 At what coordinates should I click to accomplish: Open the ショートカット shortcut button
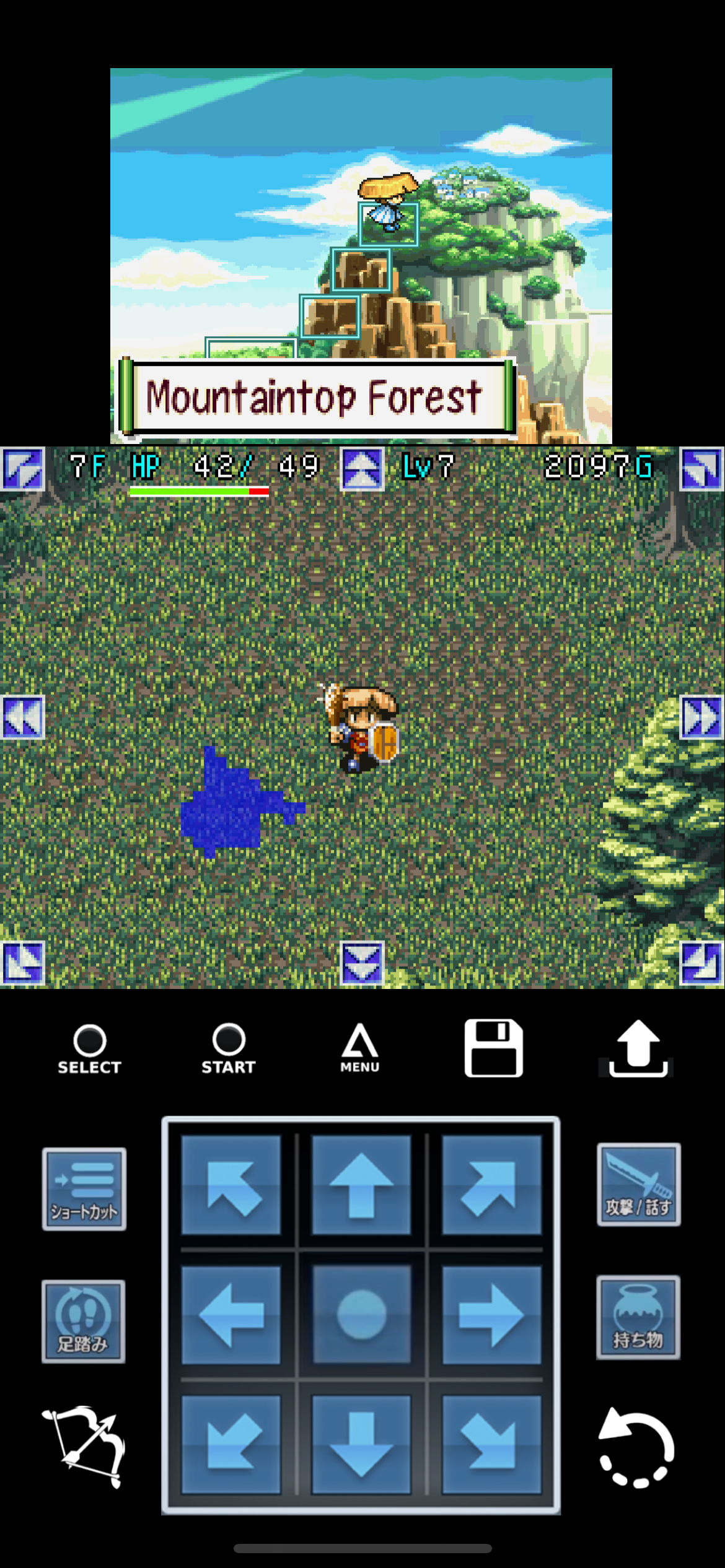pyautogui.click(x=84, y=1188)
